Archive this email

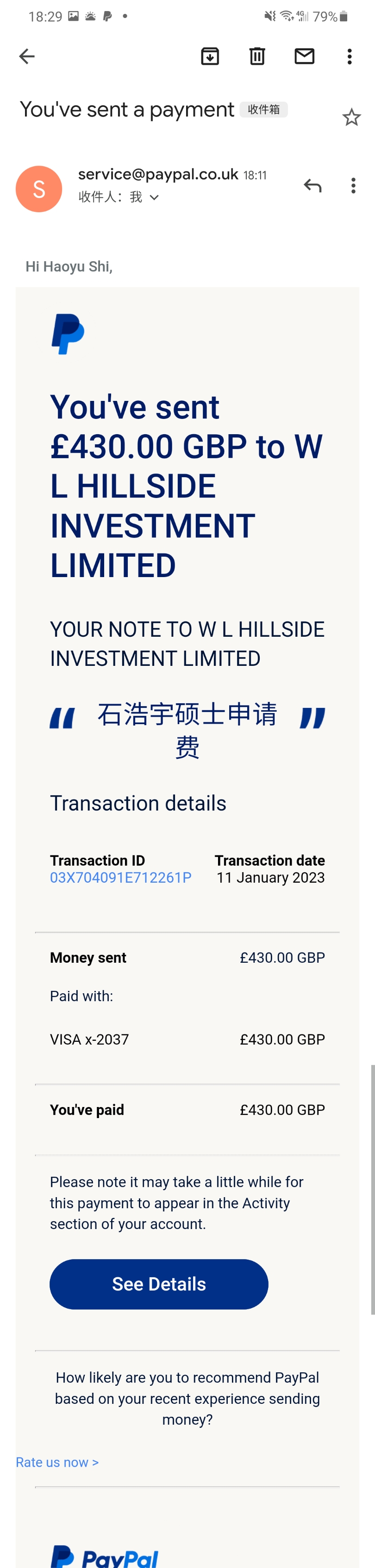tap(210, 56)
